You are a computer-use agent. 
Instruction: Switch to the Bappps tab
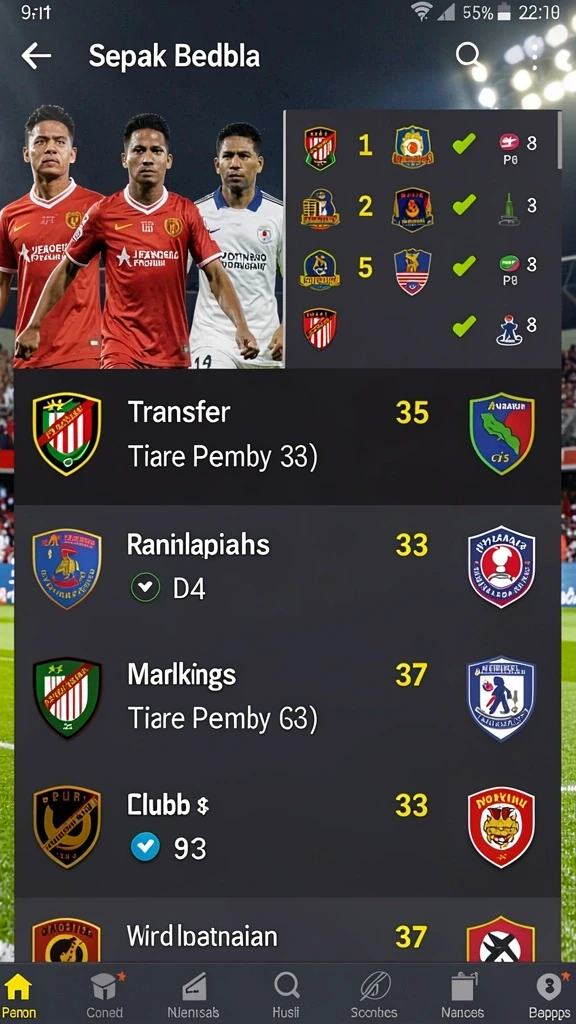click(x=549, y=994)
